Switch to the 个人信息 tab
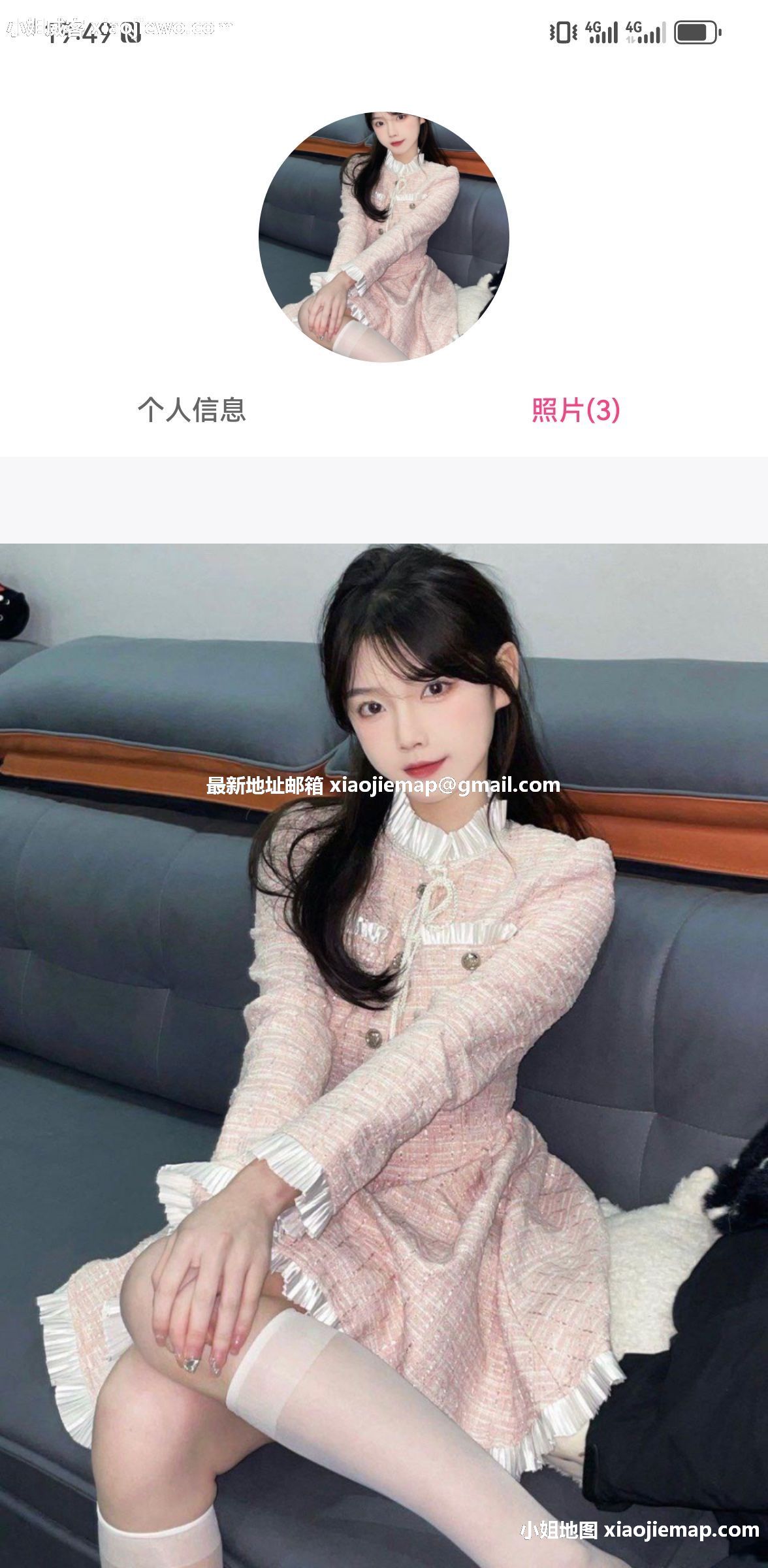Image resolution: width=768 pixels, height=1568 pixels. (x=191, y=410)
